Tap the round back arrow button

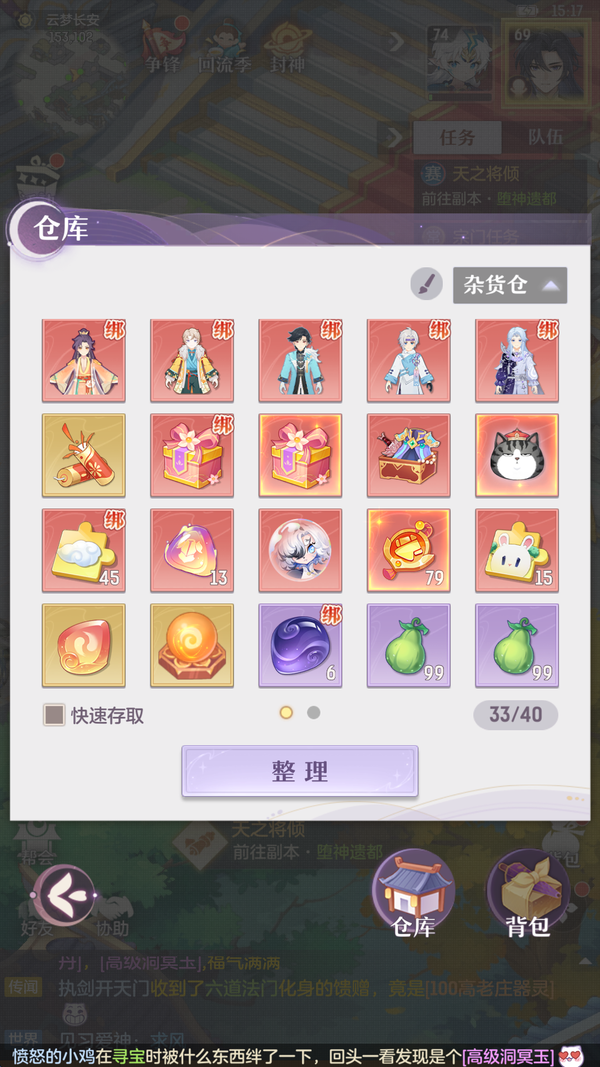pos(66,894)
